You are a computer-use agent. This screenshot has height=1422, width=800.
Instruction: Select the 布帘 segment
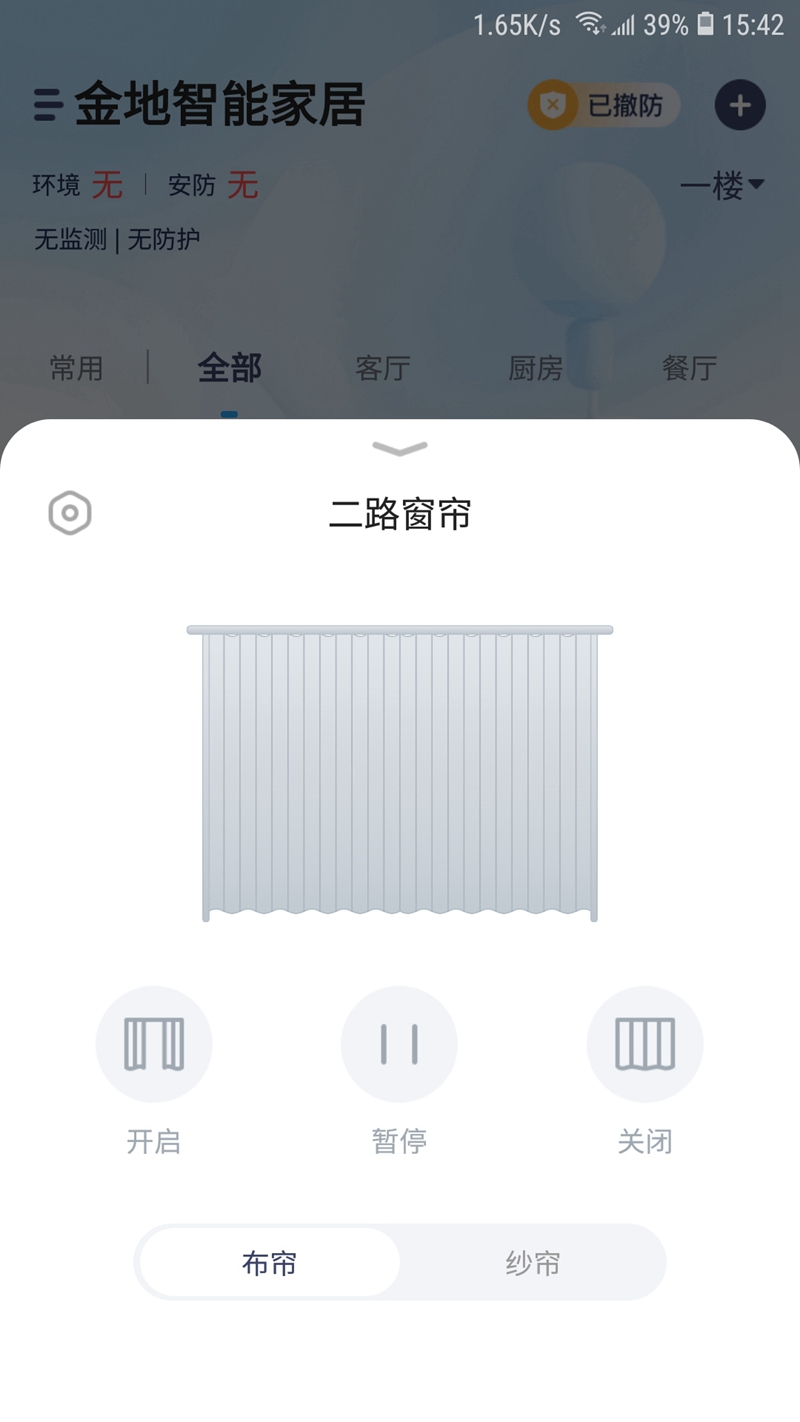270,1263
